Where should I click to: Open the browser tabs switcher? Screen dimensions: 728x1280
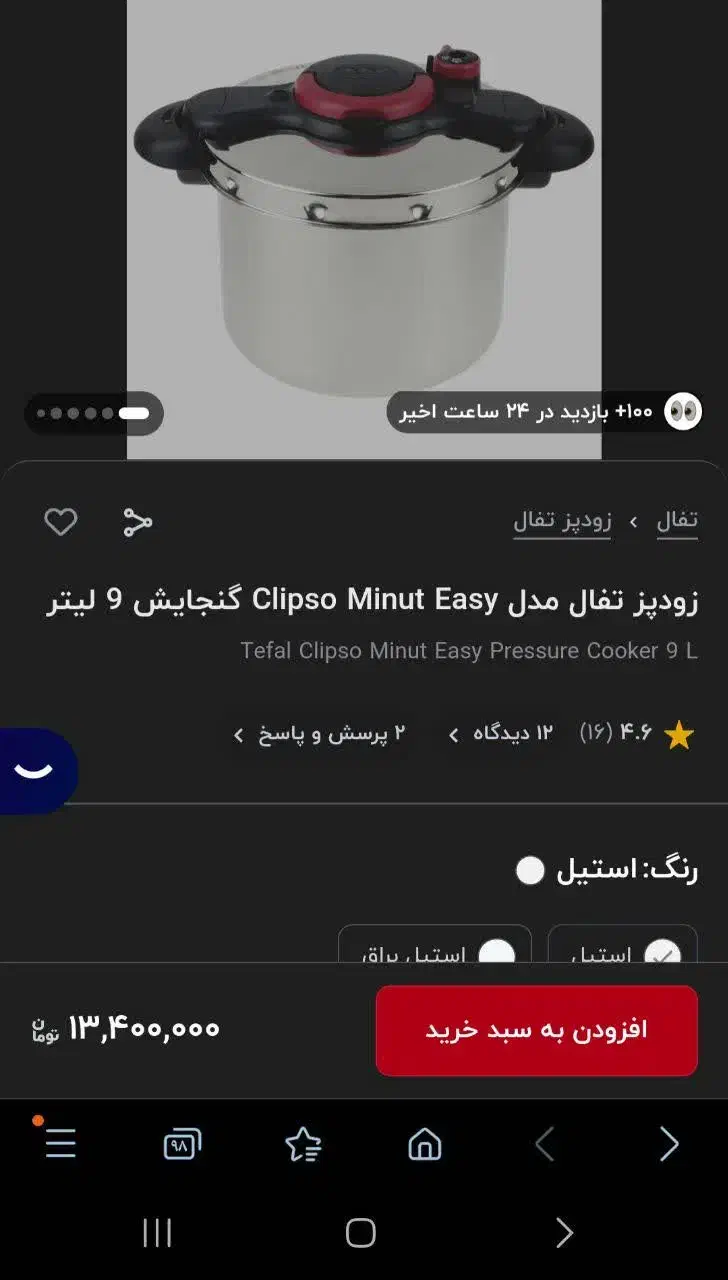[x=182, y=1143]
